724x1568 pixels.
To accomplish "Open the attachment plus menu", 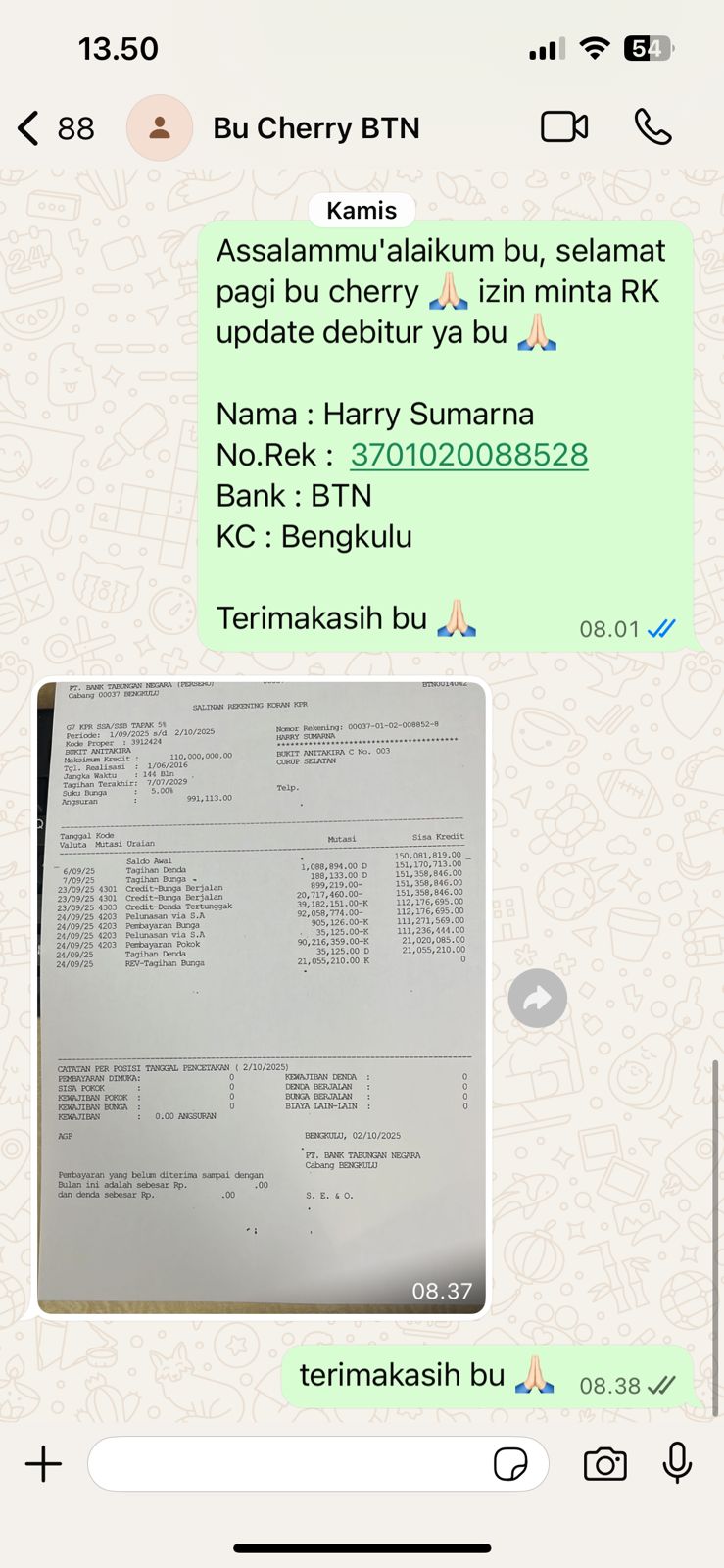I will [43, 1464].
